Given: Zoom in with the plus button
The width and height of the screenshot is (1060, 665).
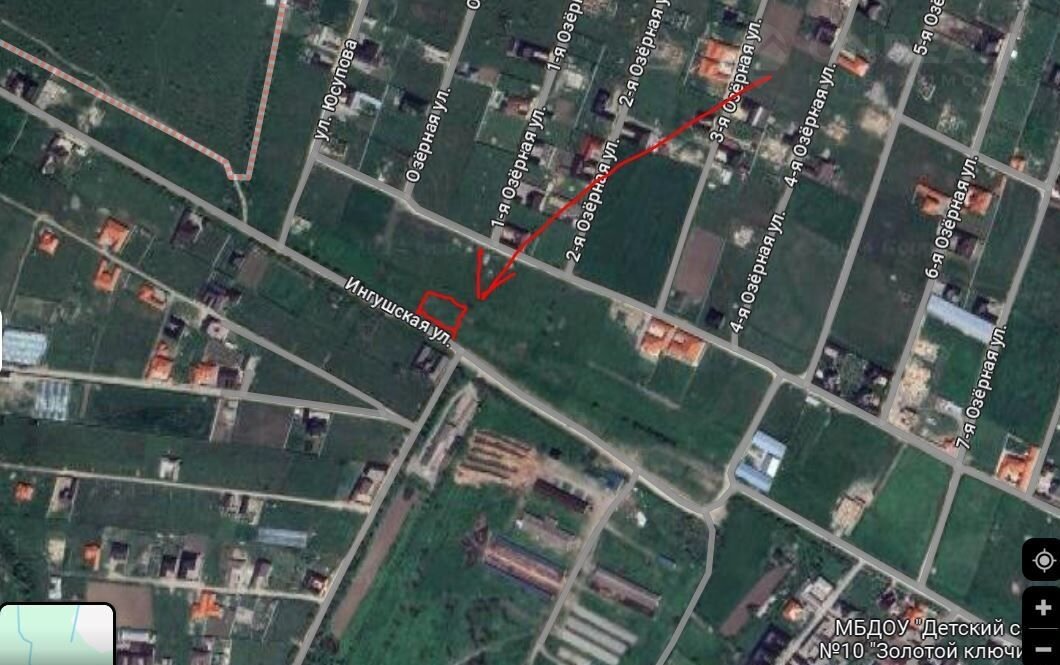Looking at the screenshot, I should coord(1042,608).
